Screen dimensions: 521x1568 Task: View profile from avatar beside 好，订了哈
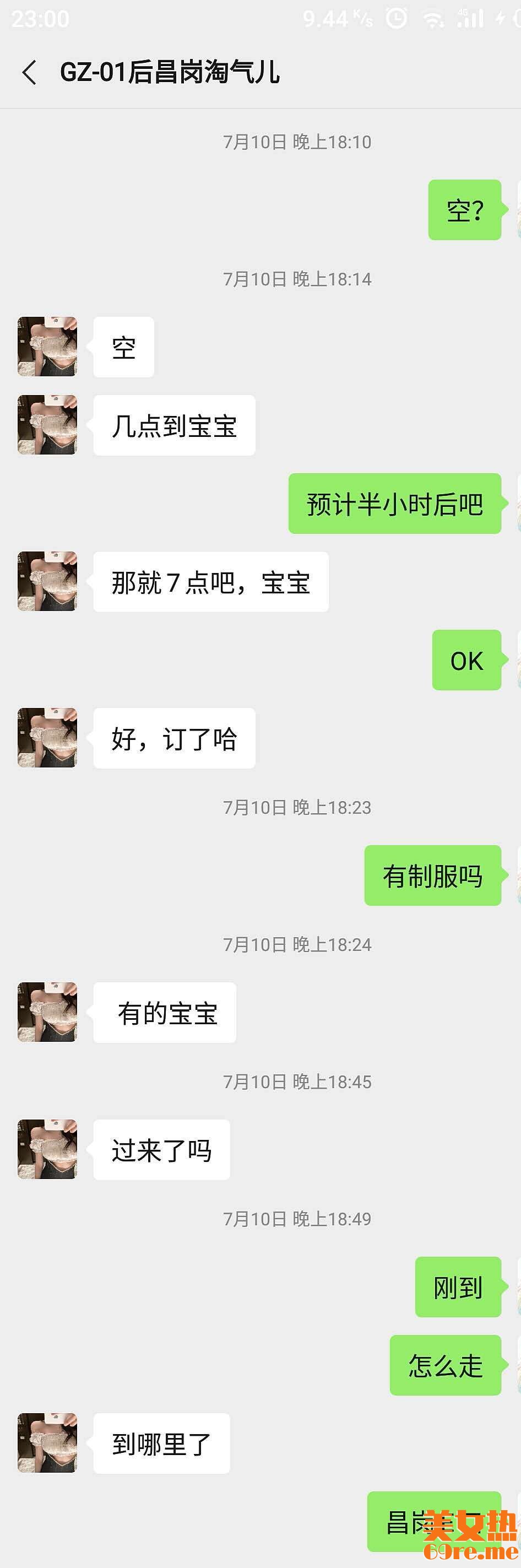point(47,738)
